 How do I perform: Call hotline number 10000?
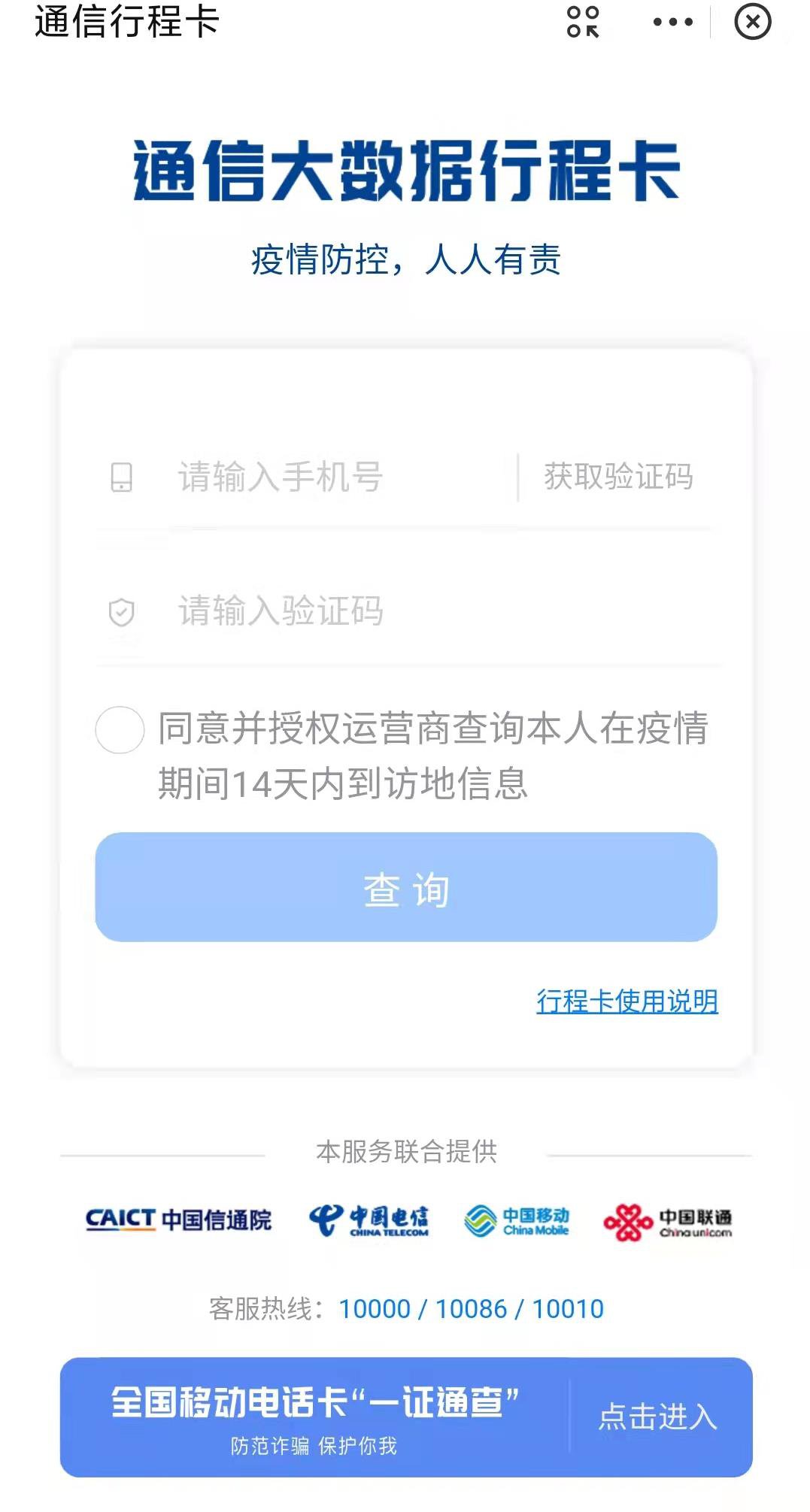point(375,1309)
